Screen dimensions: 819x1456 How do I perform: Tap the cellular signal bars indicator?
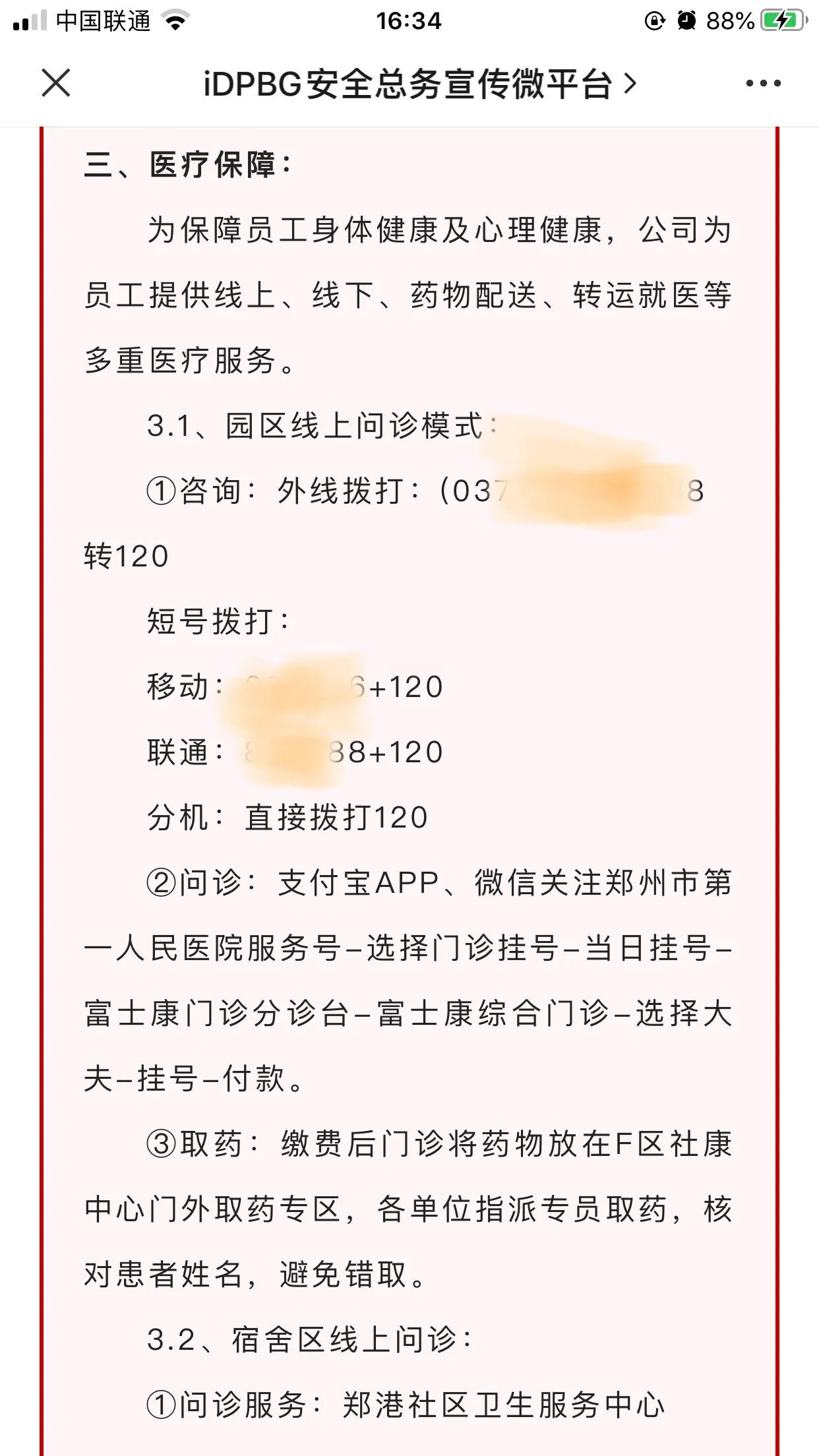click(x=29, y=20)
